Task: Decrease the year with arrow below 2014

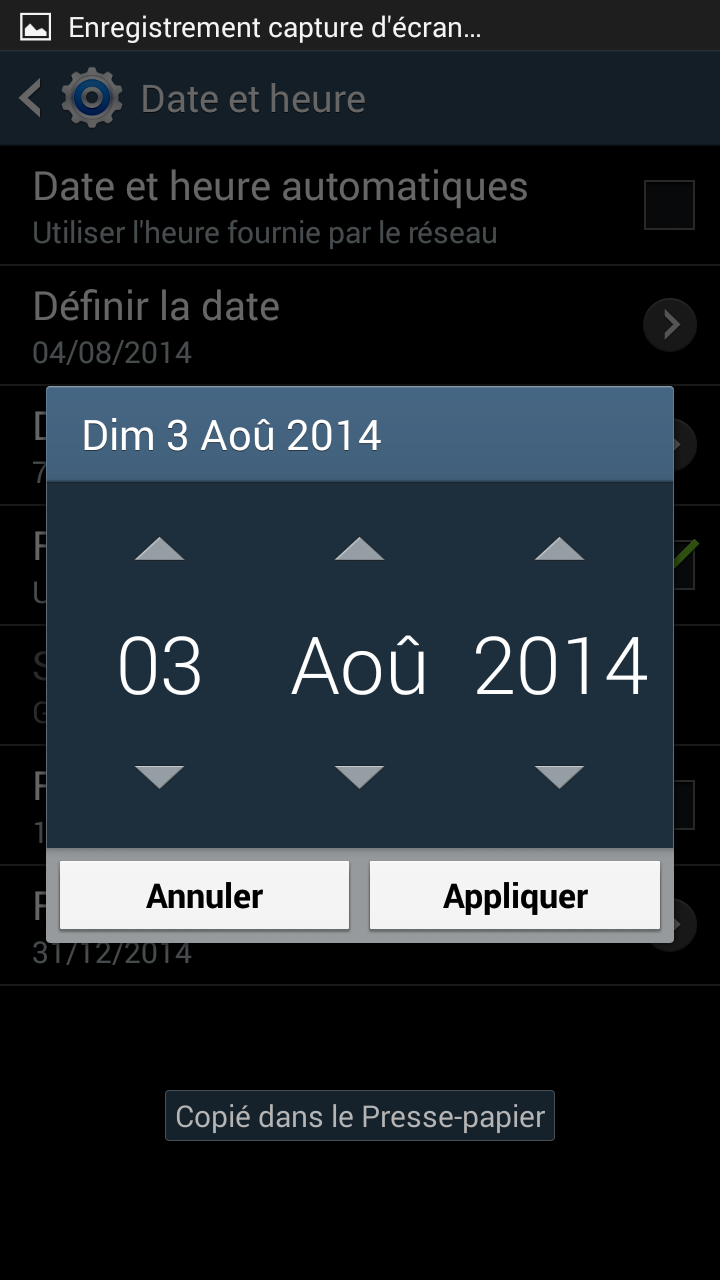Action: pyautogui.click(x=560, y=777)
